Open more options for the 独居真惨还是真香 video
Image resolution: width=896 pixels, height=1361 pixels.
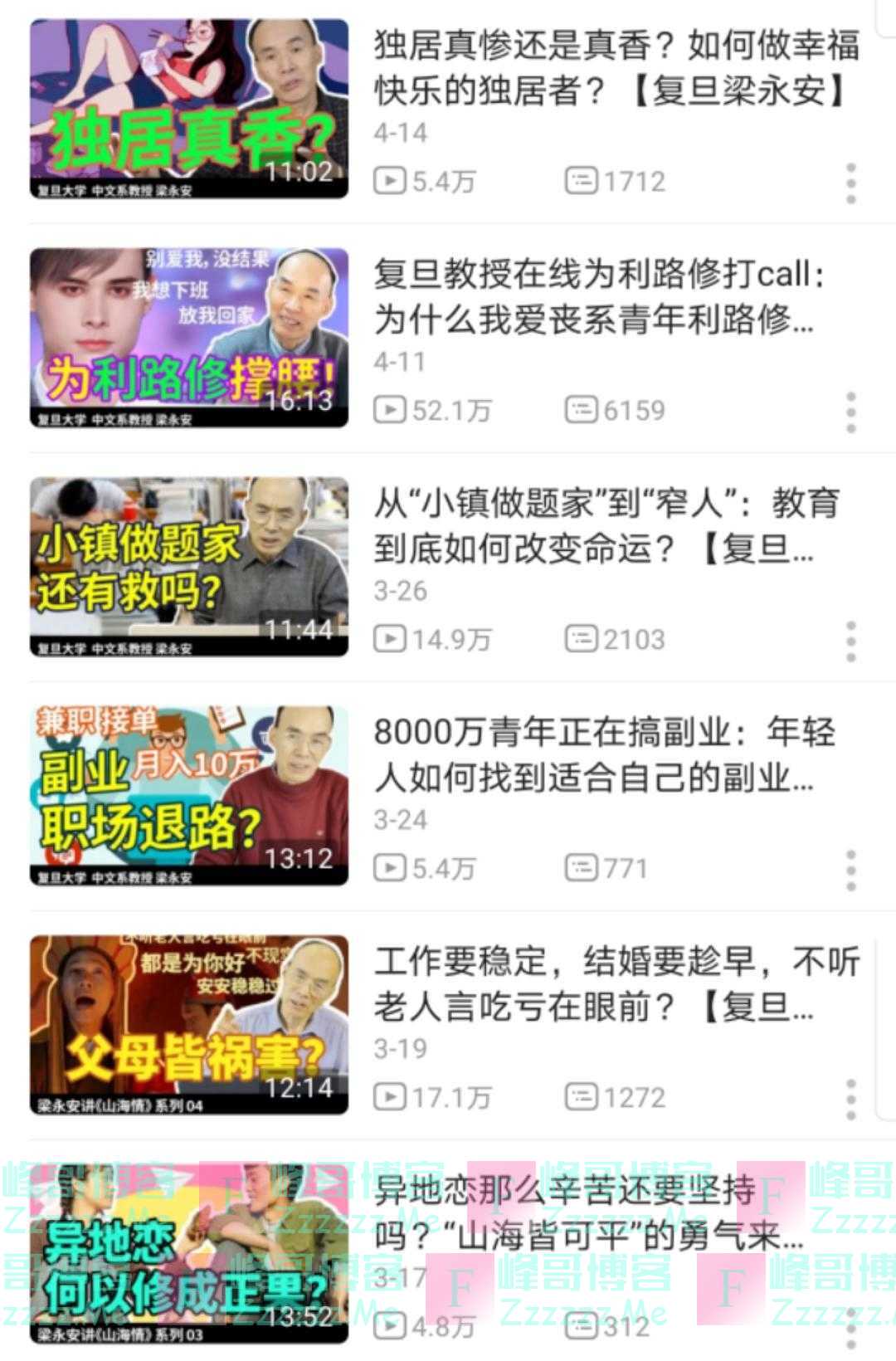(850, 183)
